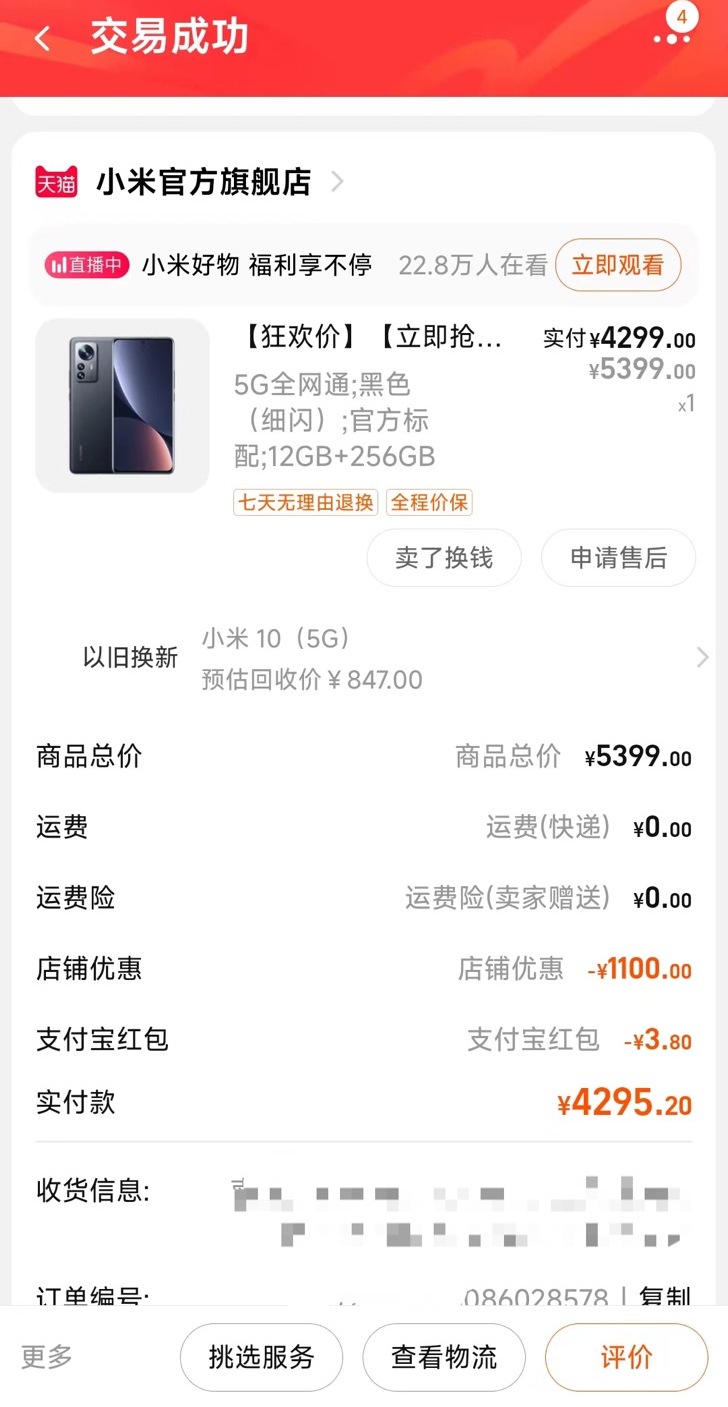Click 更多 in the bottom bar
The image size is (728, 1407).
point(44,1357)
